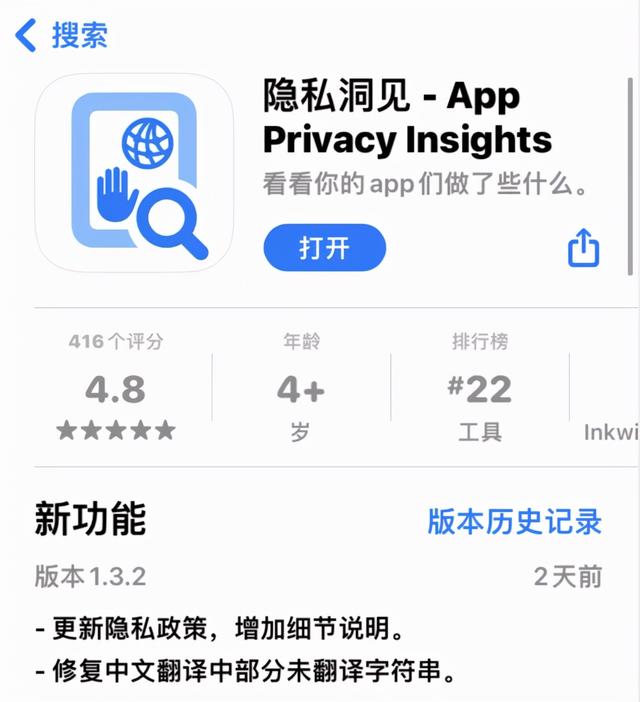Image resolution: width=640 pixels, height=702 pixels.
Task: Tap the 打开 button to launch app
Action: (x=324, y=248)
